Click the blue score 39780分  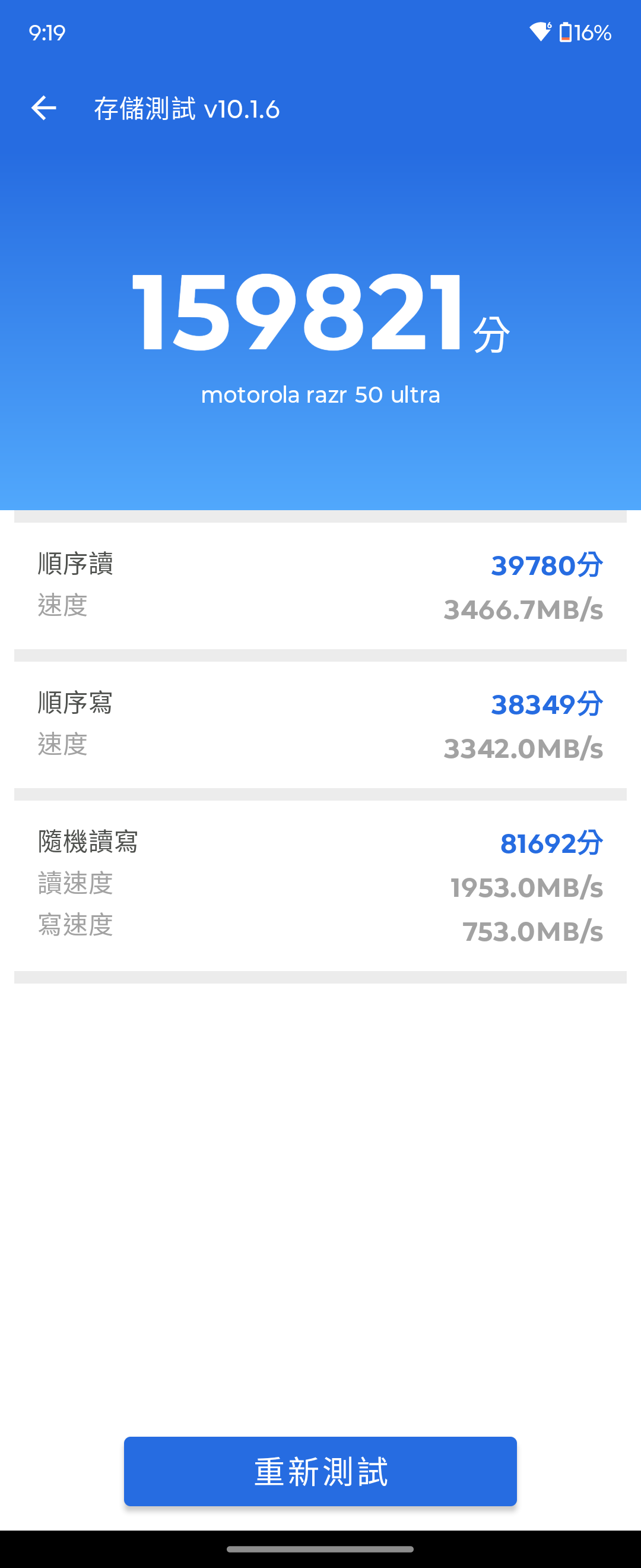pyautogui.click(x=547, y=565)
